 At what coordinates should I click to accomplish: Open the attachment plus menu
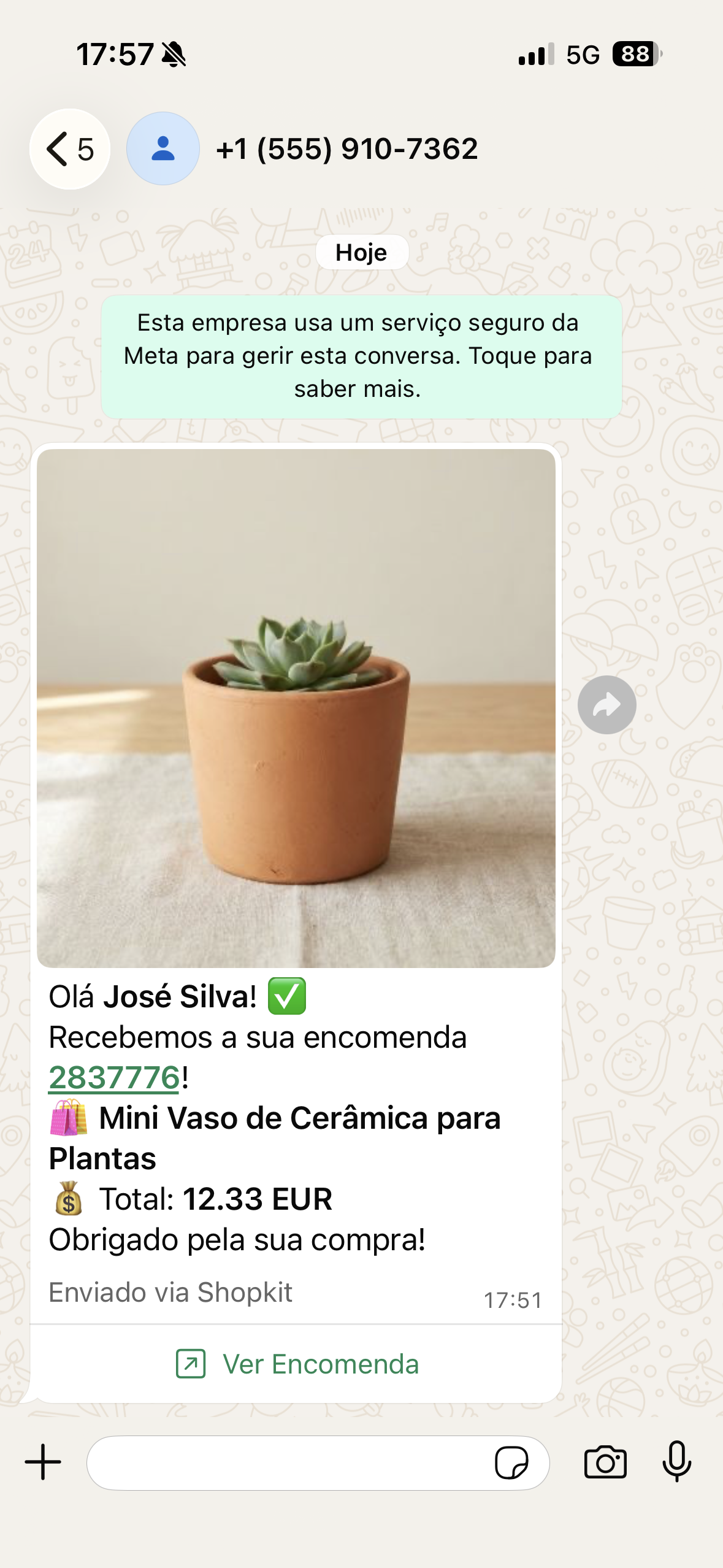tap(43, 1462)
